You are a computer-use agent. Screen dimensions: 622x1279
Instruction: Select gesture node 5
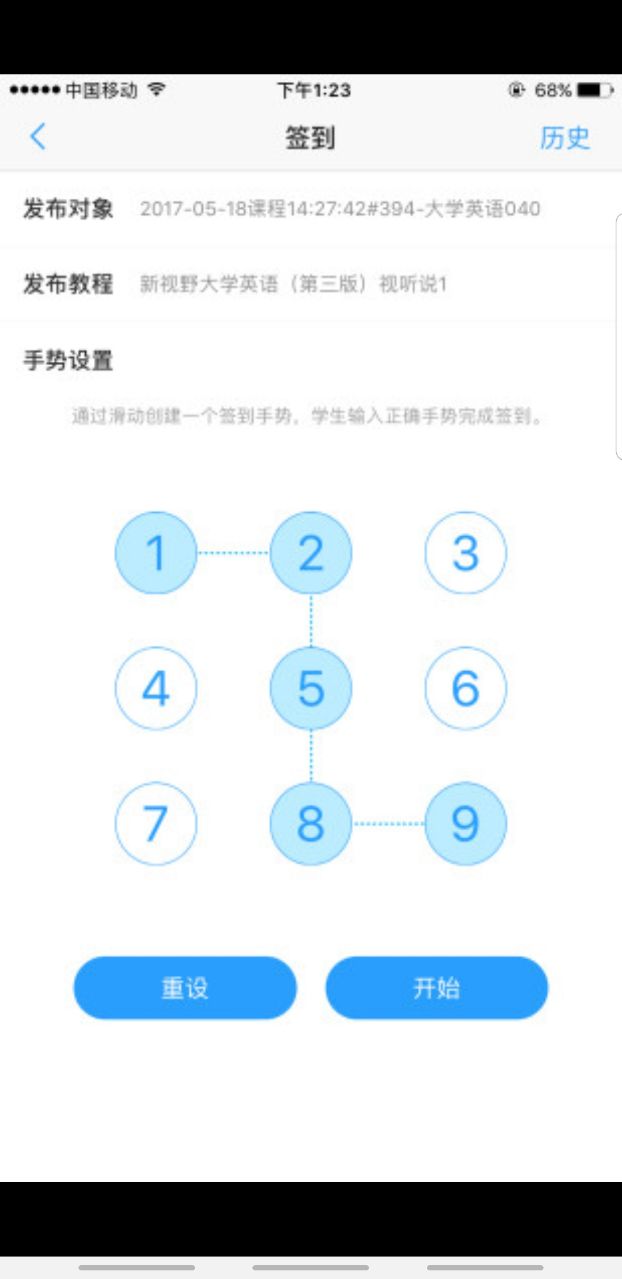311,688
